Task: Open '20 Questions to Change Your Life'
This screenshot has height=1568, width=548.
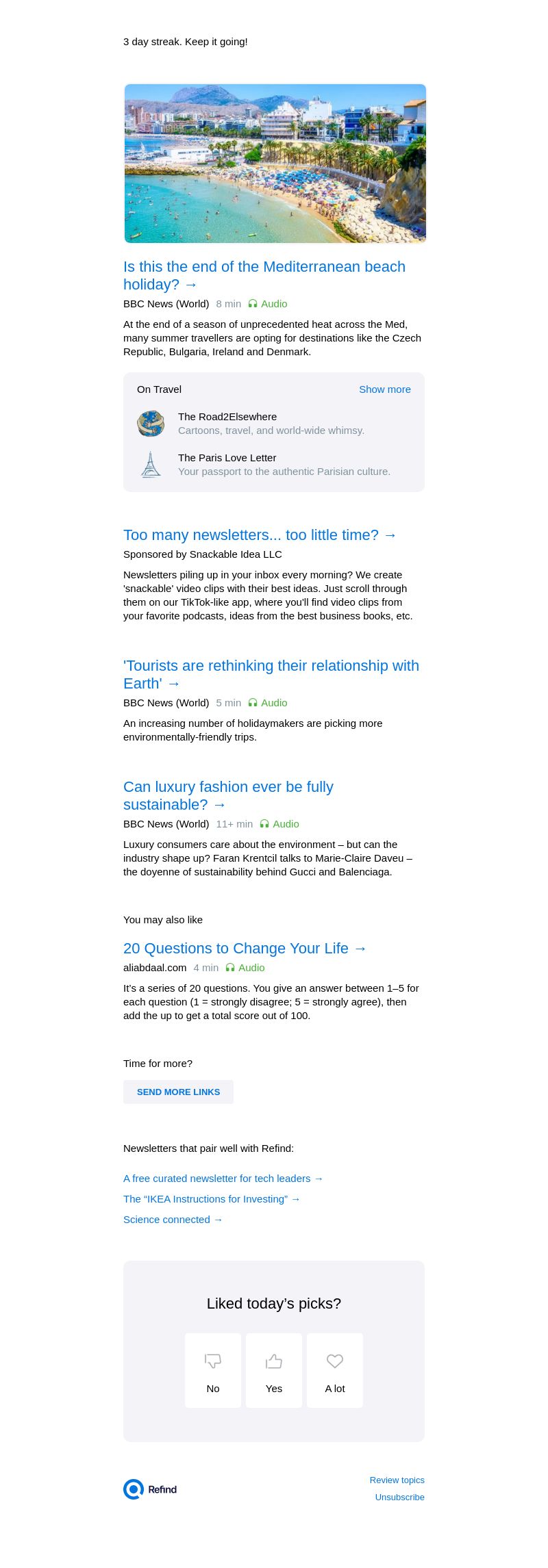Action: (245, 949)
